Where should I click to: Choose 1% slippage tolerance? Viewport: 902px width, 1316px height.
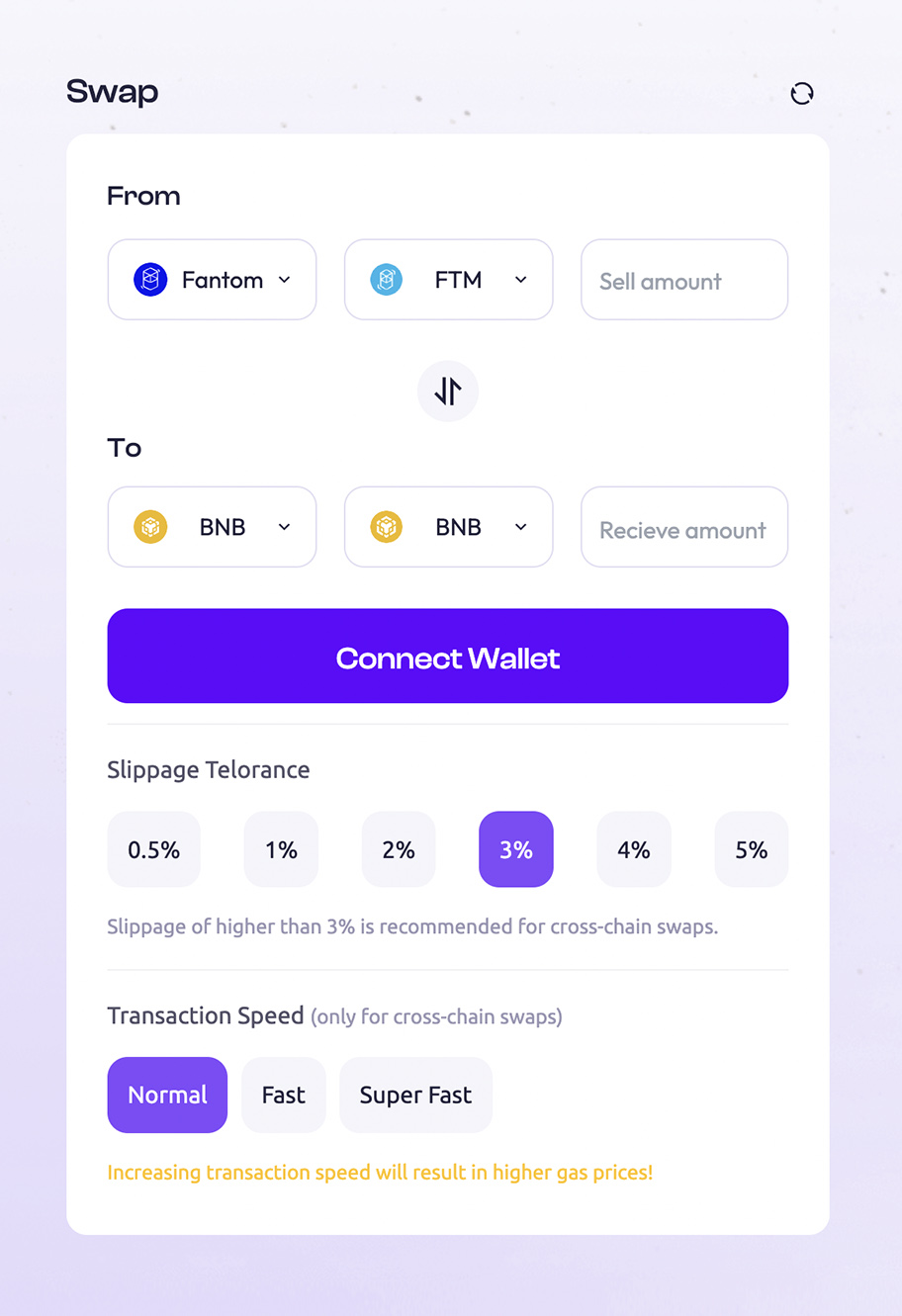[281, 849]
